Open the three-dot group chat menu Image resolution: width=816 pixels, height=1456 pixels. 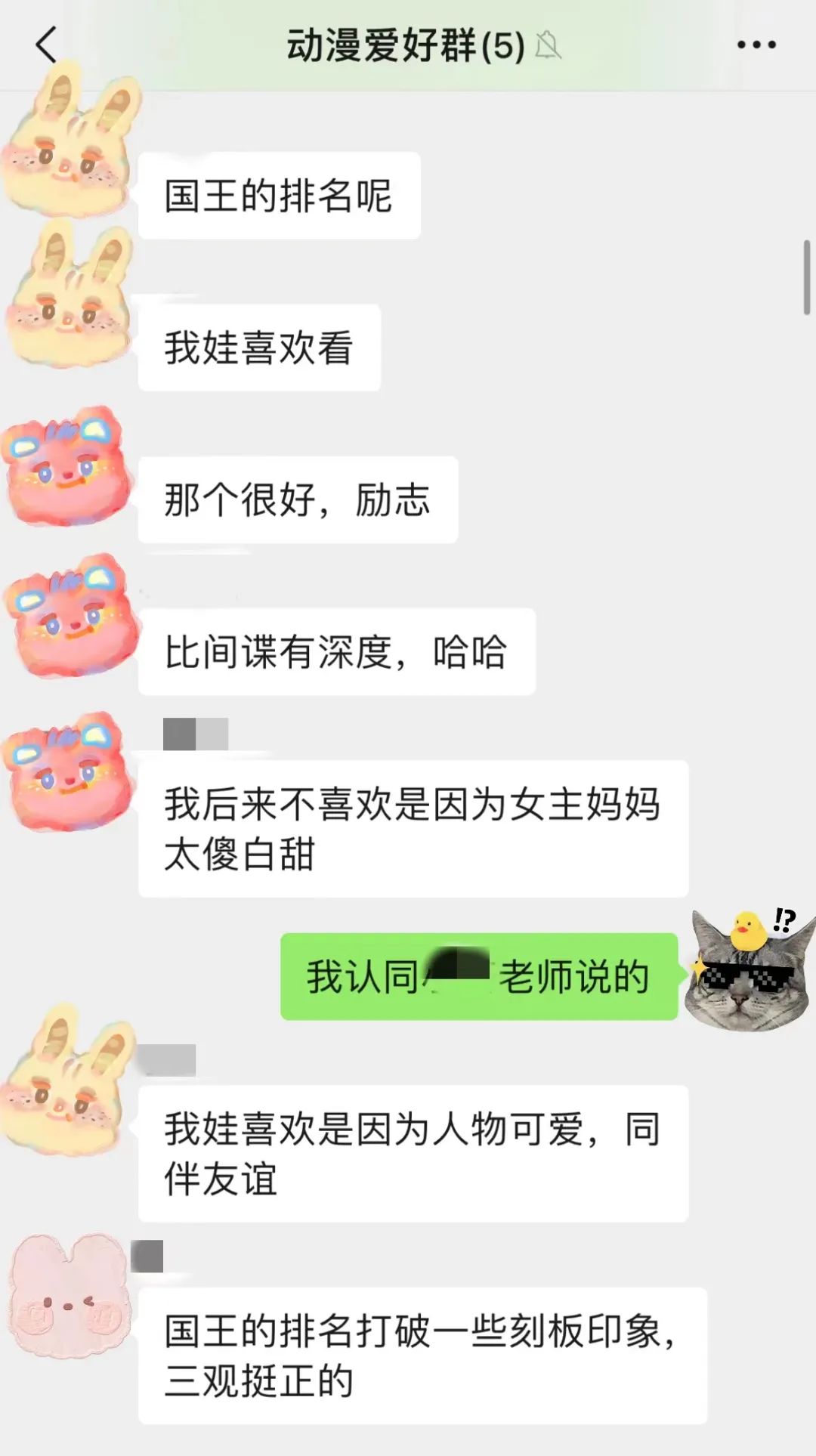(756, 45)
